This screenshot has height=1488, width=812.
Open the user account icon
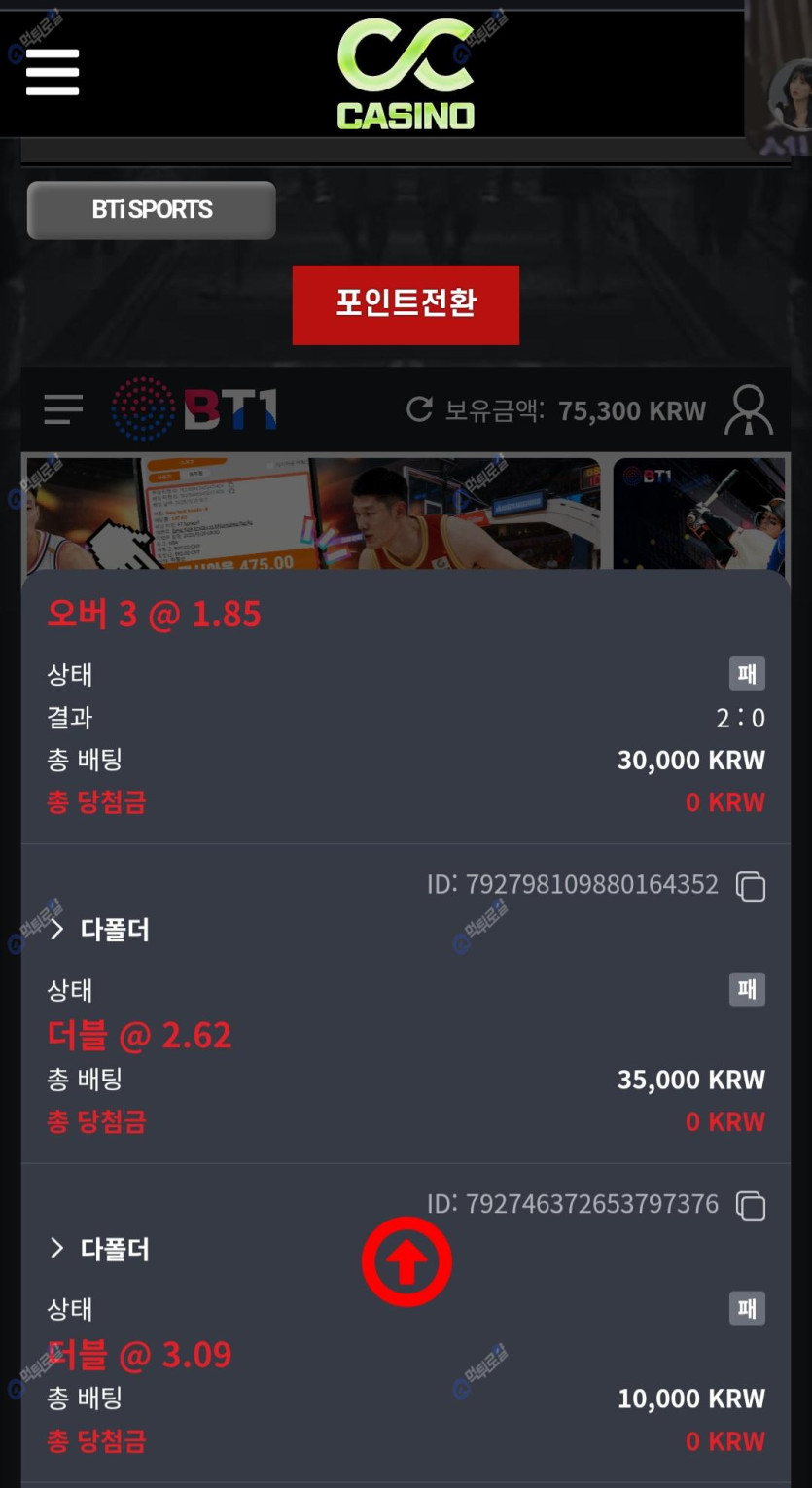(x=749, y=409)
